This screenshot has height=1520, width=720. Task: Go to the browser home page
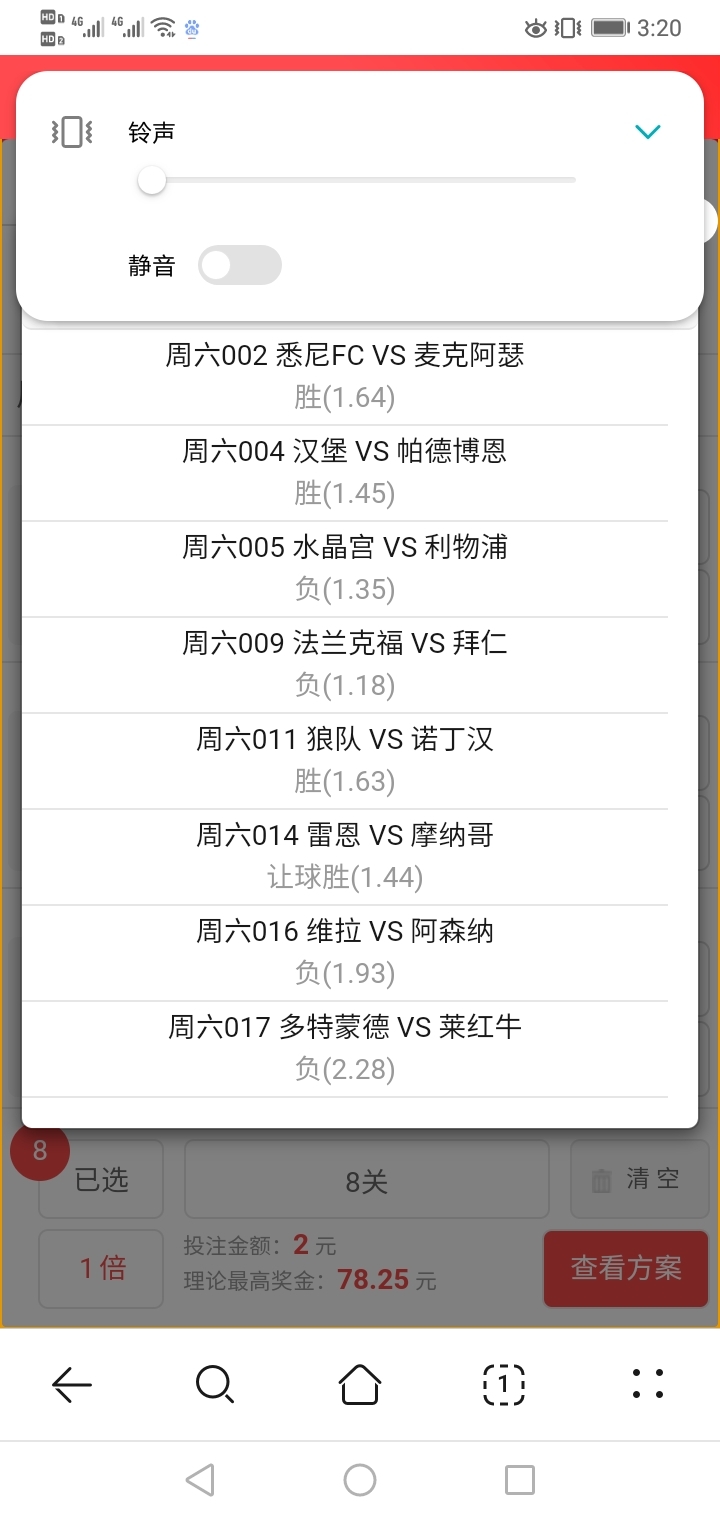[360, 1384]
